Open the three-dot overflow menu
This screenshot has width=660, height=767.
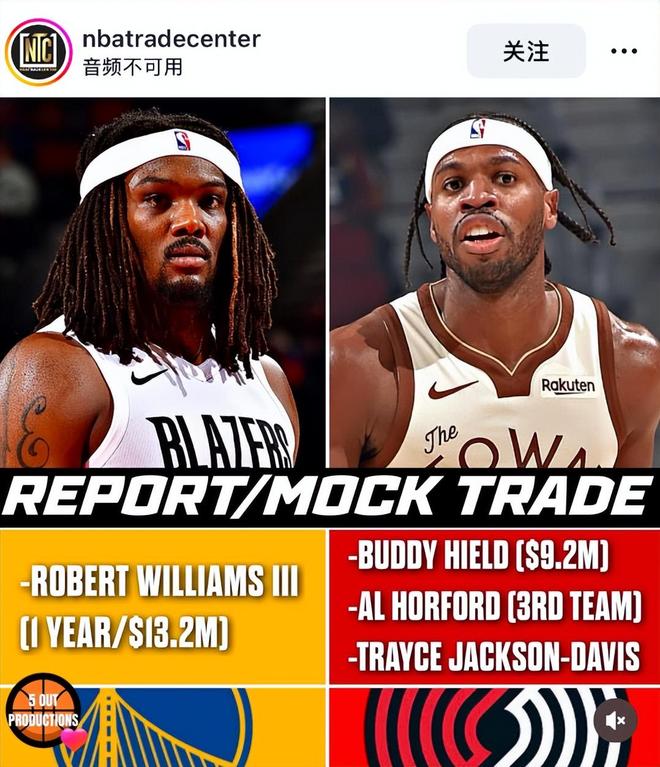coord(624,51)
